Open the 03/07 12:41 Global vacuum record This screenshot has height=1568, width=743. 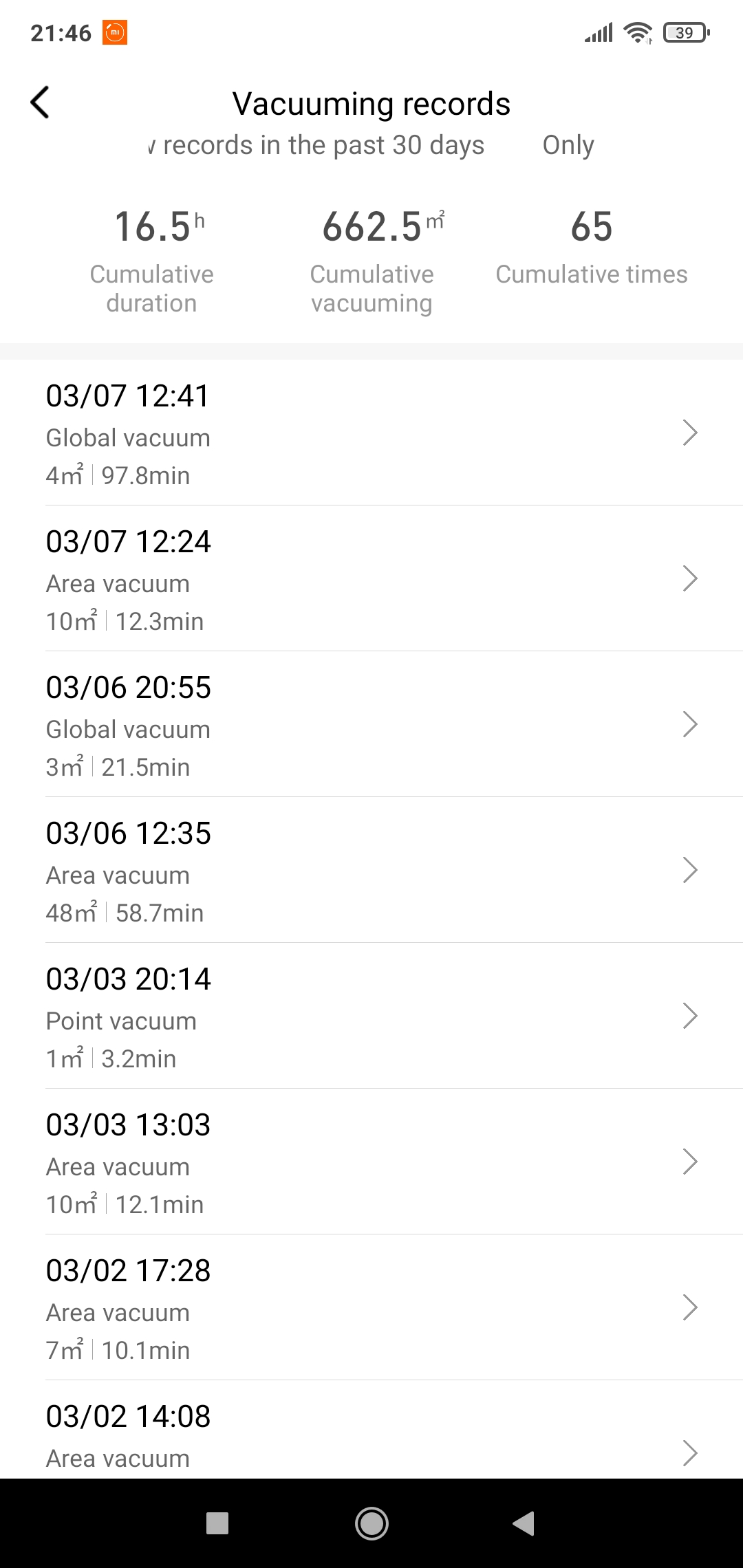[371, 433]
